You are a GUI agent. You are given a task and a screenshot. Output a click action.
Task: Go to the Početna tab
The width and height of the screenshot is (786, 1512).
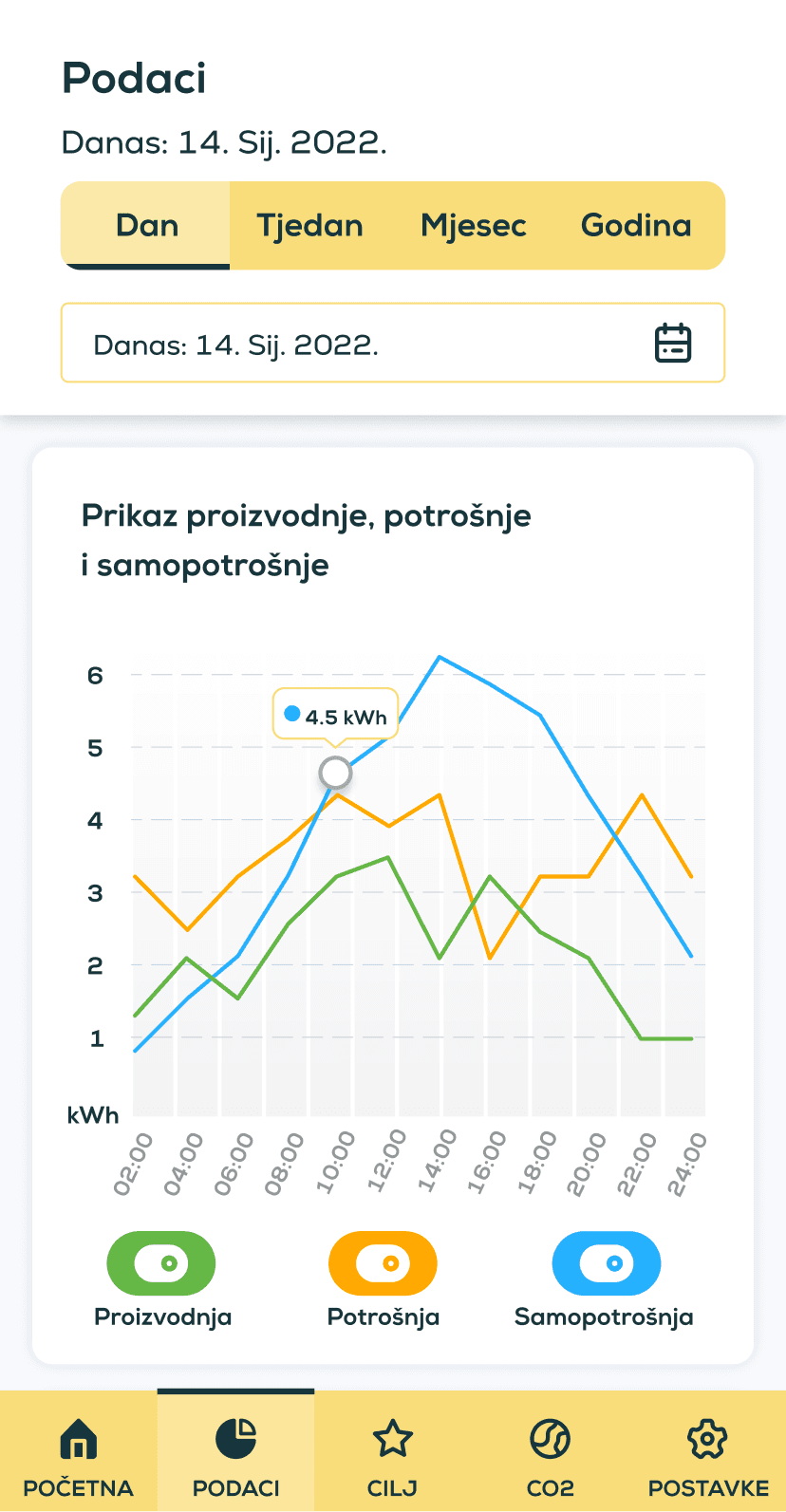pos(78,1452)
